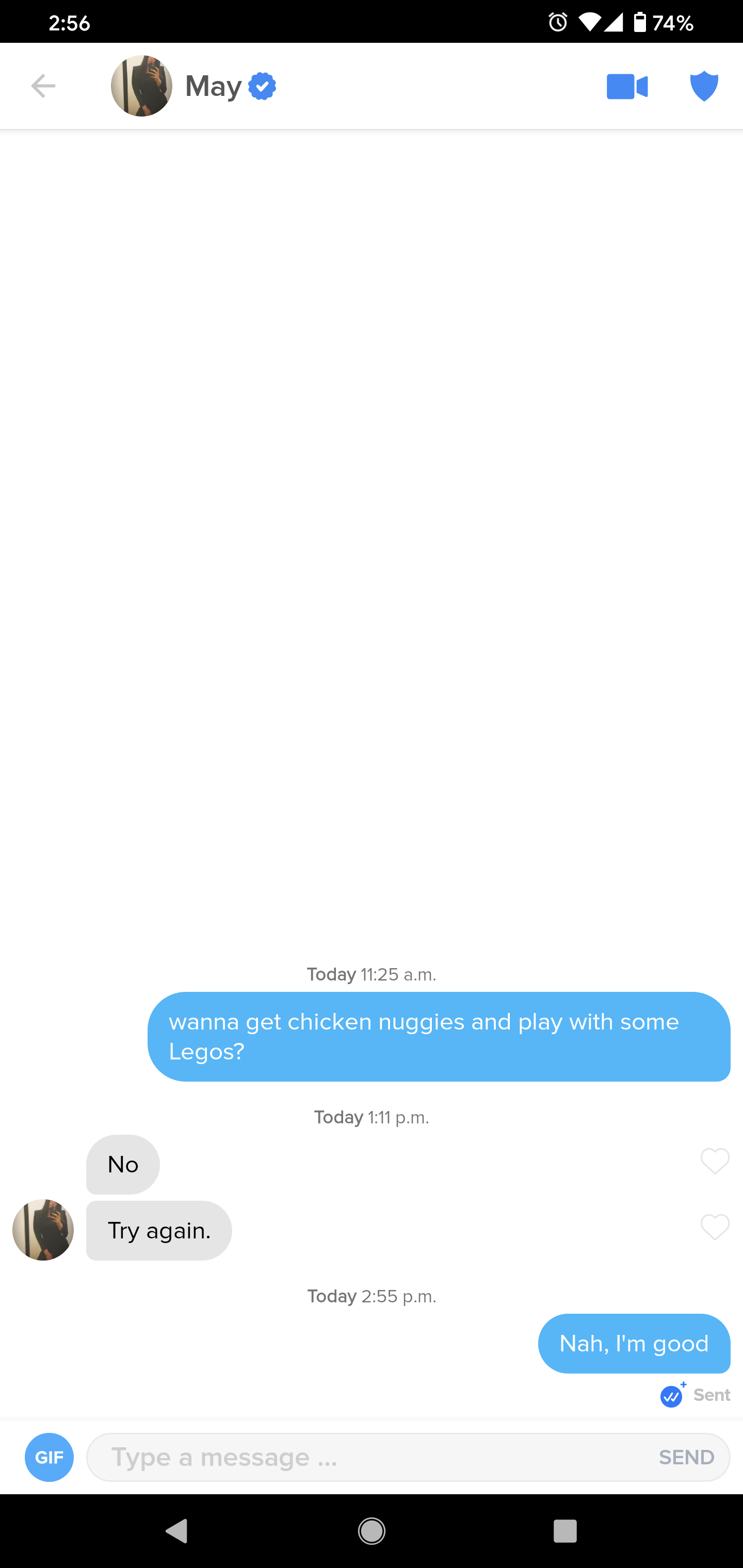Open the GIF picker
The height and width of the screenshot is (1568, 743).
[50, 1457]
